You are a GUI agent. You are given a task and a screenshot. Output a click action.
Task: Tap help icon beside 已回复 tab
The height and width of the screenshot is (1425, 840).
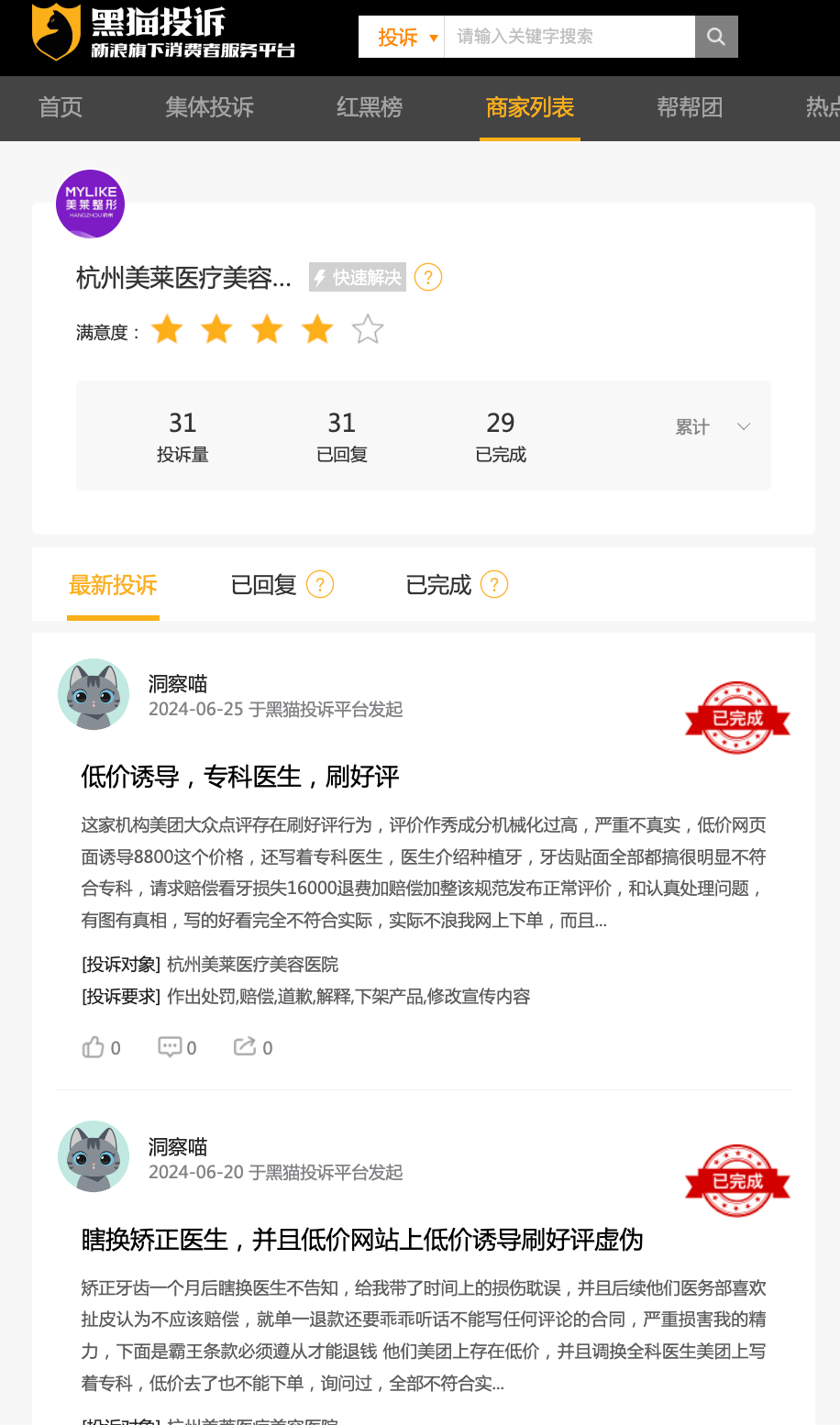click(x=320, y=584)
